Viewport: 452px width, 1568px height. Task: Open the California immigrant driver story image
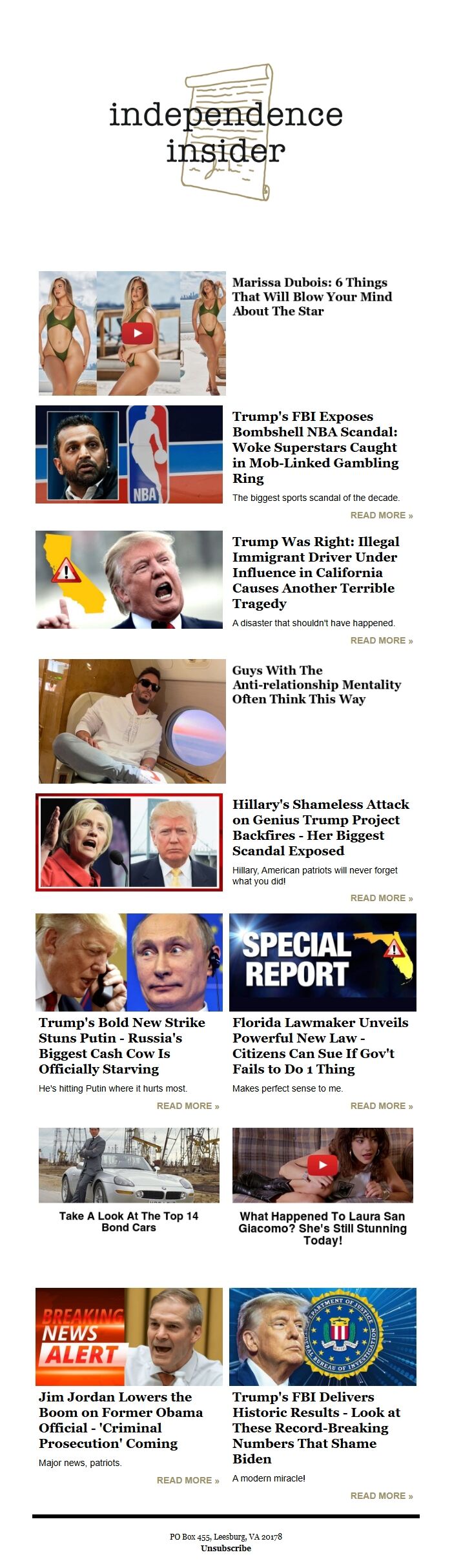click(129, 580)
